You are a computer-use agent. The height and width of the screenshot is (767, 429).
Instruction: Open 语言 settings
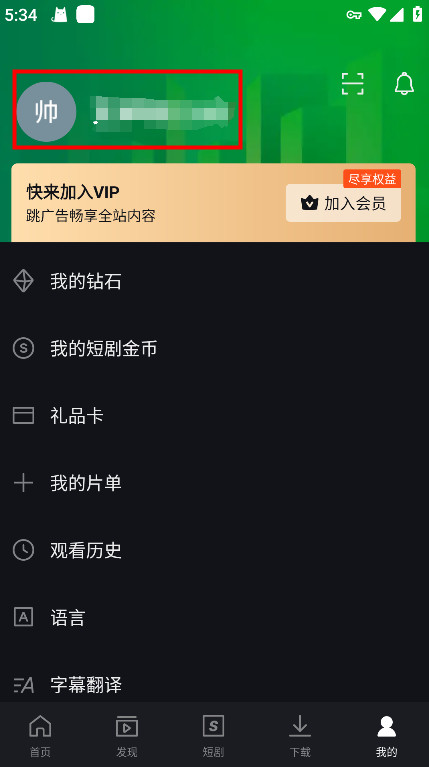[x=214, y=617]
